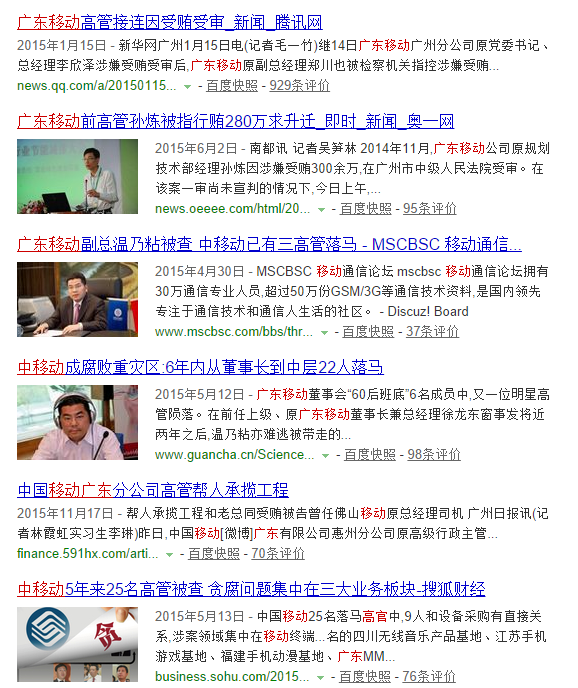Open 中国移动广东分公司高管帮人承揽工程 result
The width and height of the screenshot is (578, 688).
tap(153, 490)
